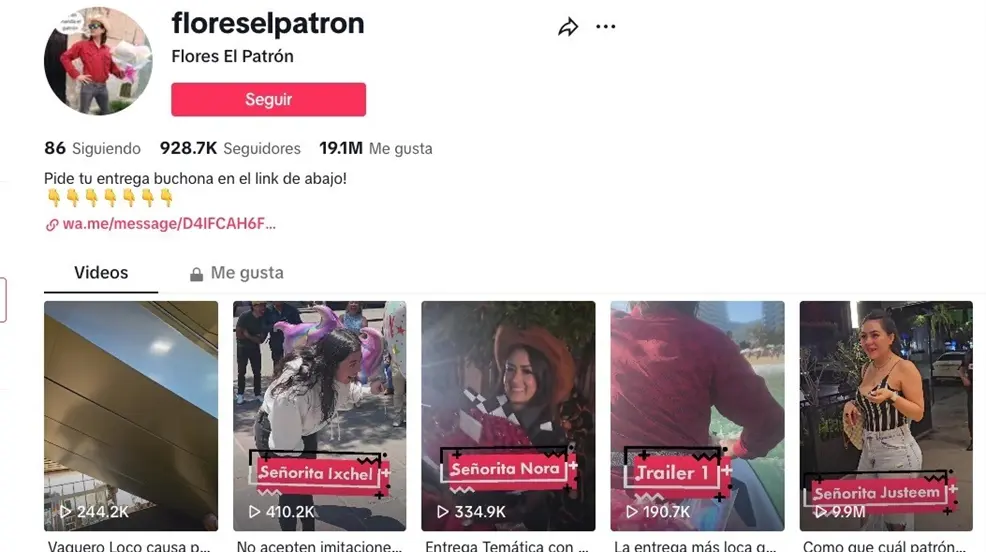Switch to the Videos tab
Image resolution: width=986 pixels, height=552 pixels.
101,273
